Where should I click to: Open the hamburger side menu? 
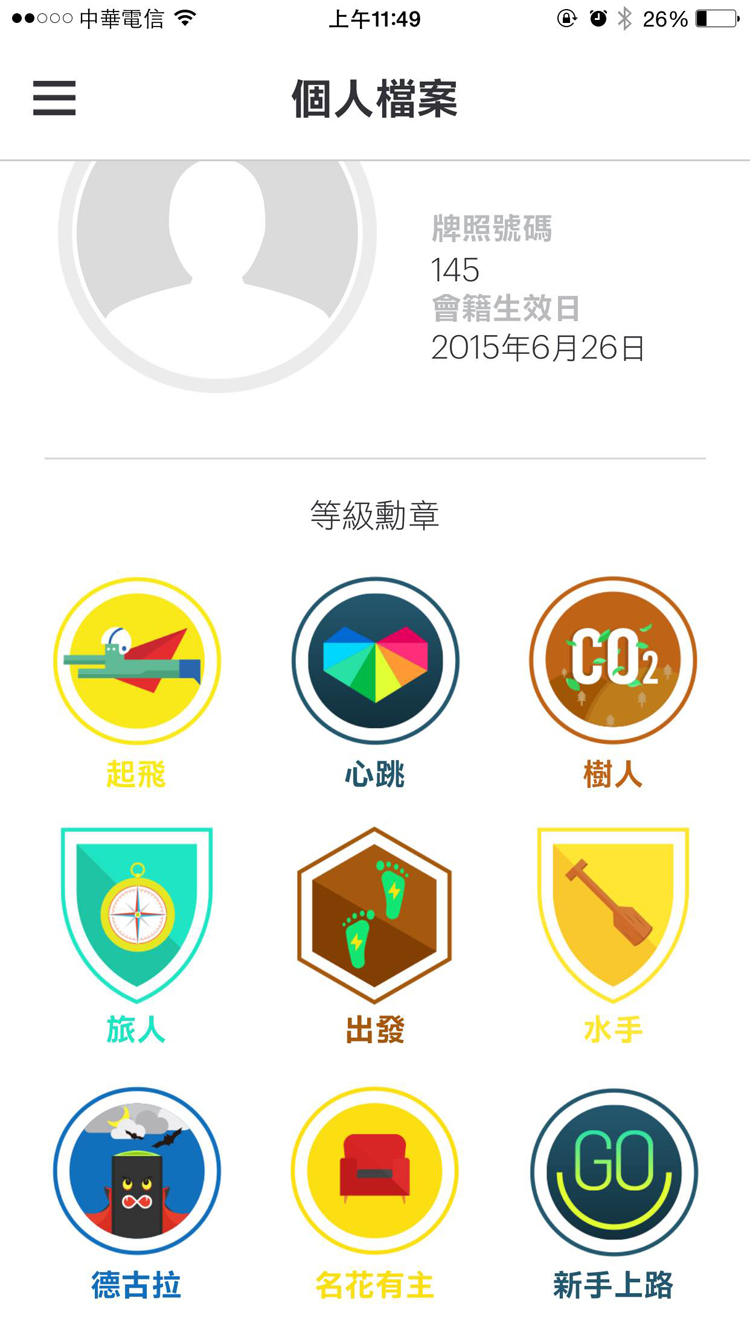click(54, 98)
